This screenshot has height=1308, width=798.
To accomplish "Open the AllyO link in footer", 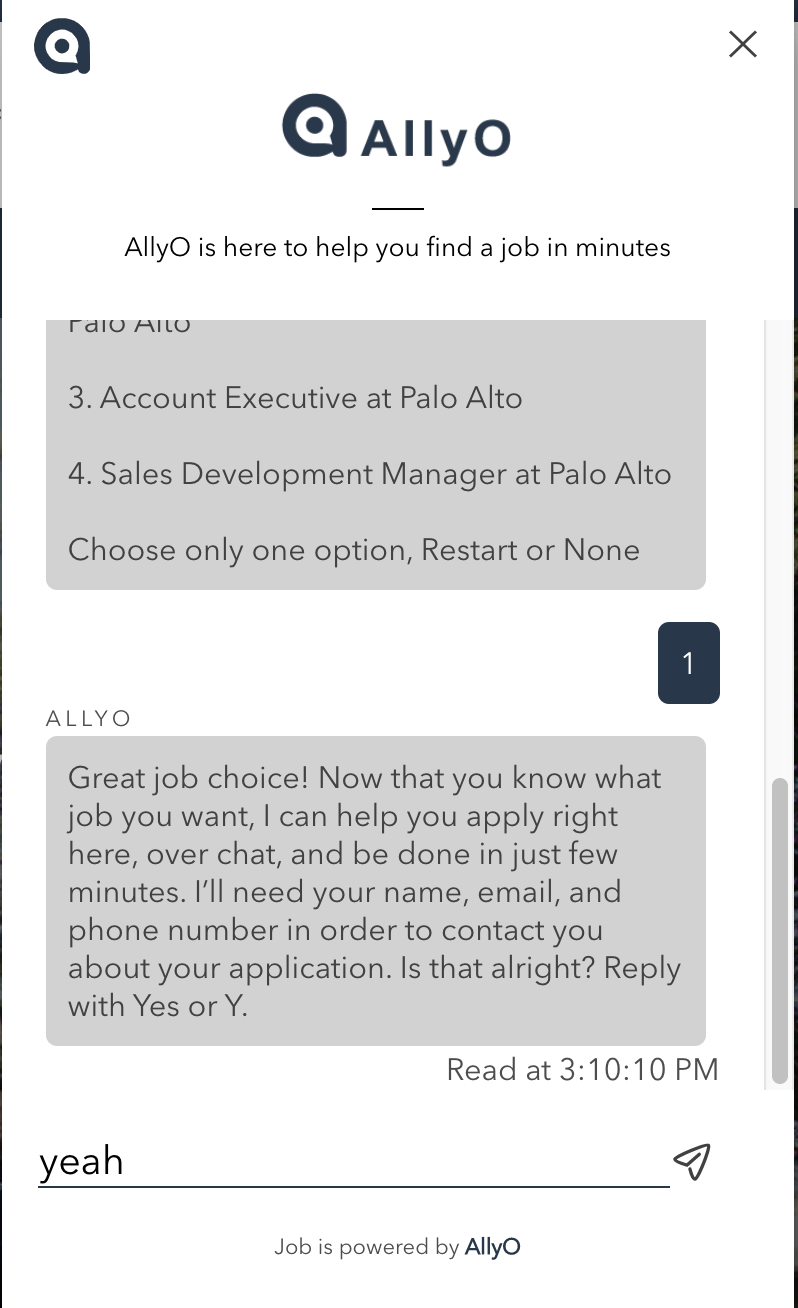I will tap(492, 1247).
